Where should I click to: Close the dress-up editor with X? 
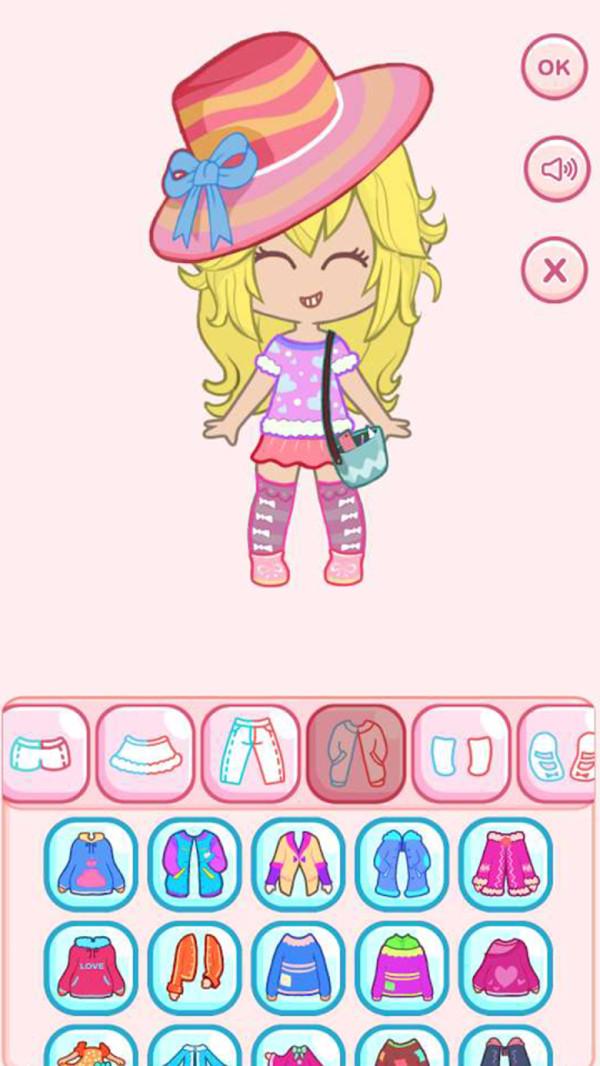tap(554, 270)
